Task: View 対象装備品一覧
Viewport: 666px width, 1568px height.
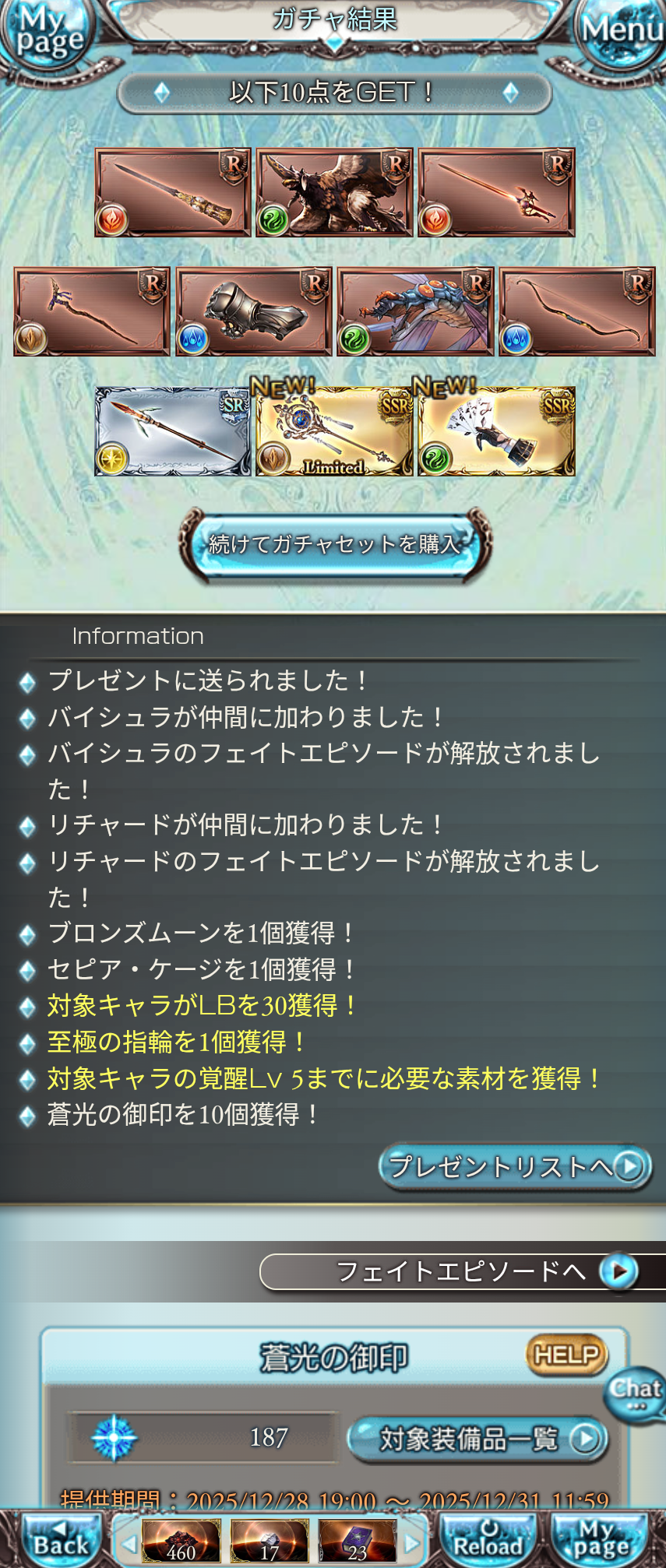Action: (477, 1439)
